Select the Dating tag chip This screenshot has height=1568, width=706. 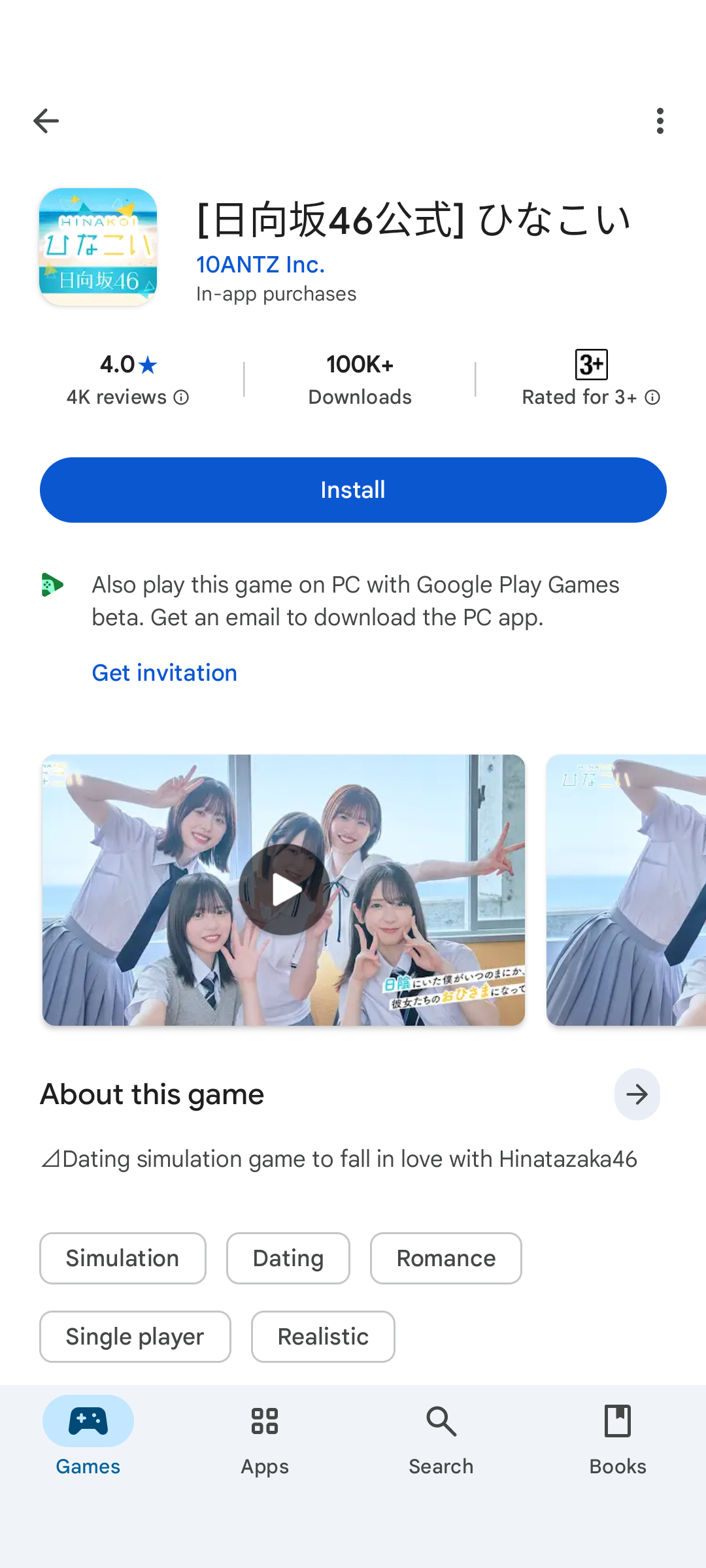pyautogui.click(x=288, y=1258)
